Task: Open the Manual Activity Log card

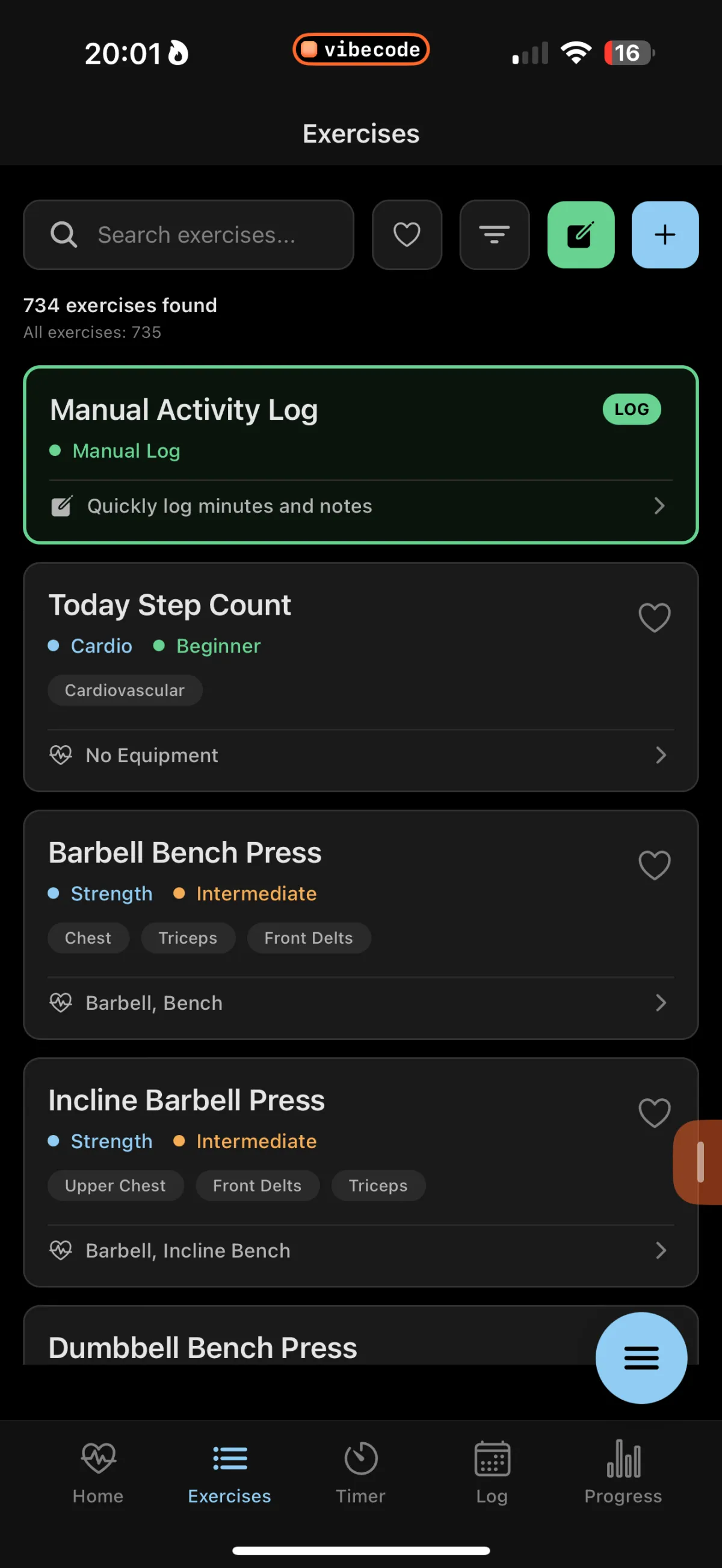Action: click(x=361, y=455)
